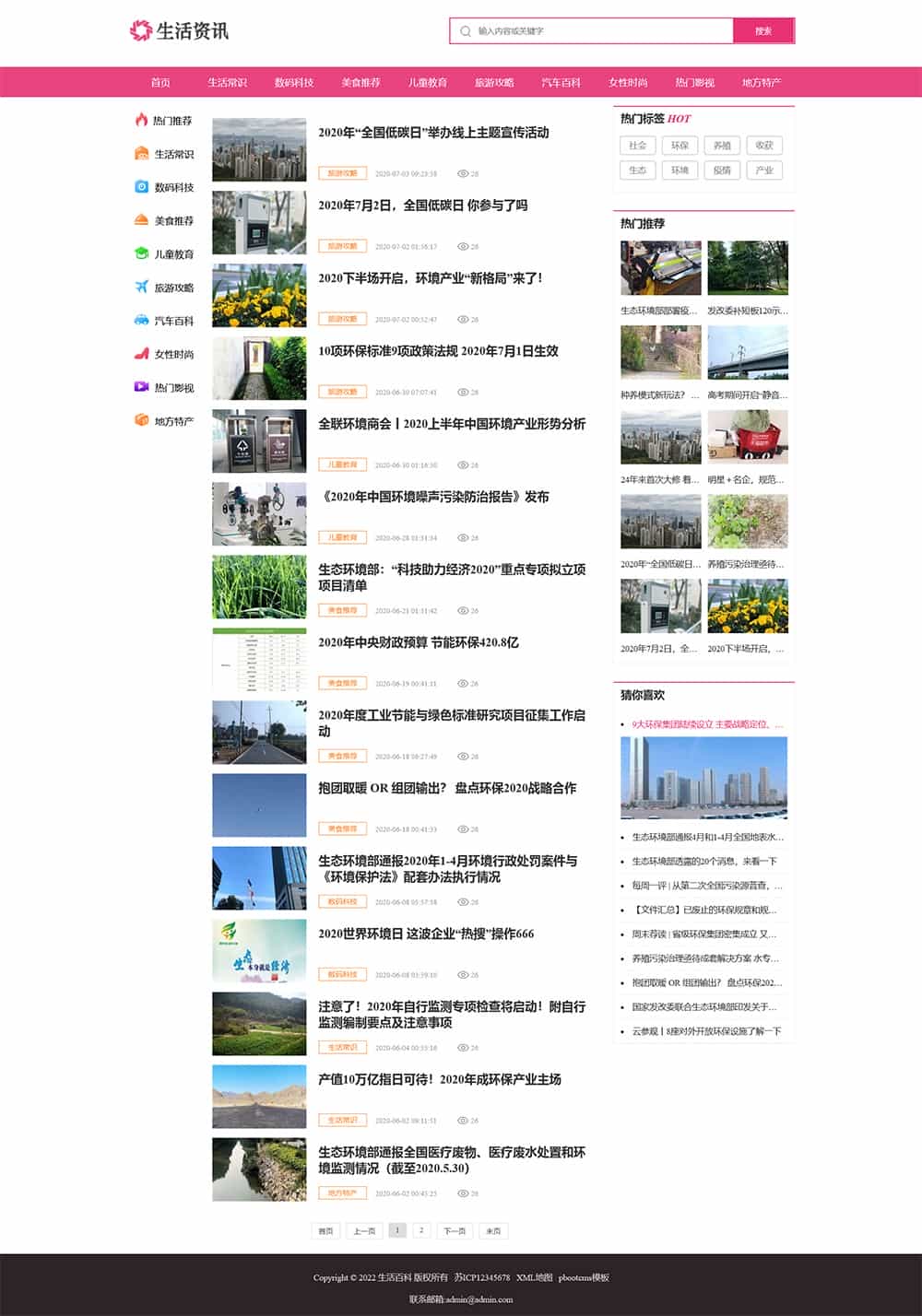Image resolution: width=922 pixels, height=1316 pixels.
Task: Open article 2020年"全国低碳日"举办线上主题宣传活动
Action: coord(433,133)
